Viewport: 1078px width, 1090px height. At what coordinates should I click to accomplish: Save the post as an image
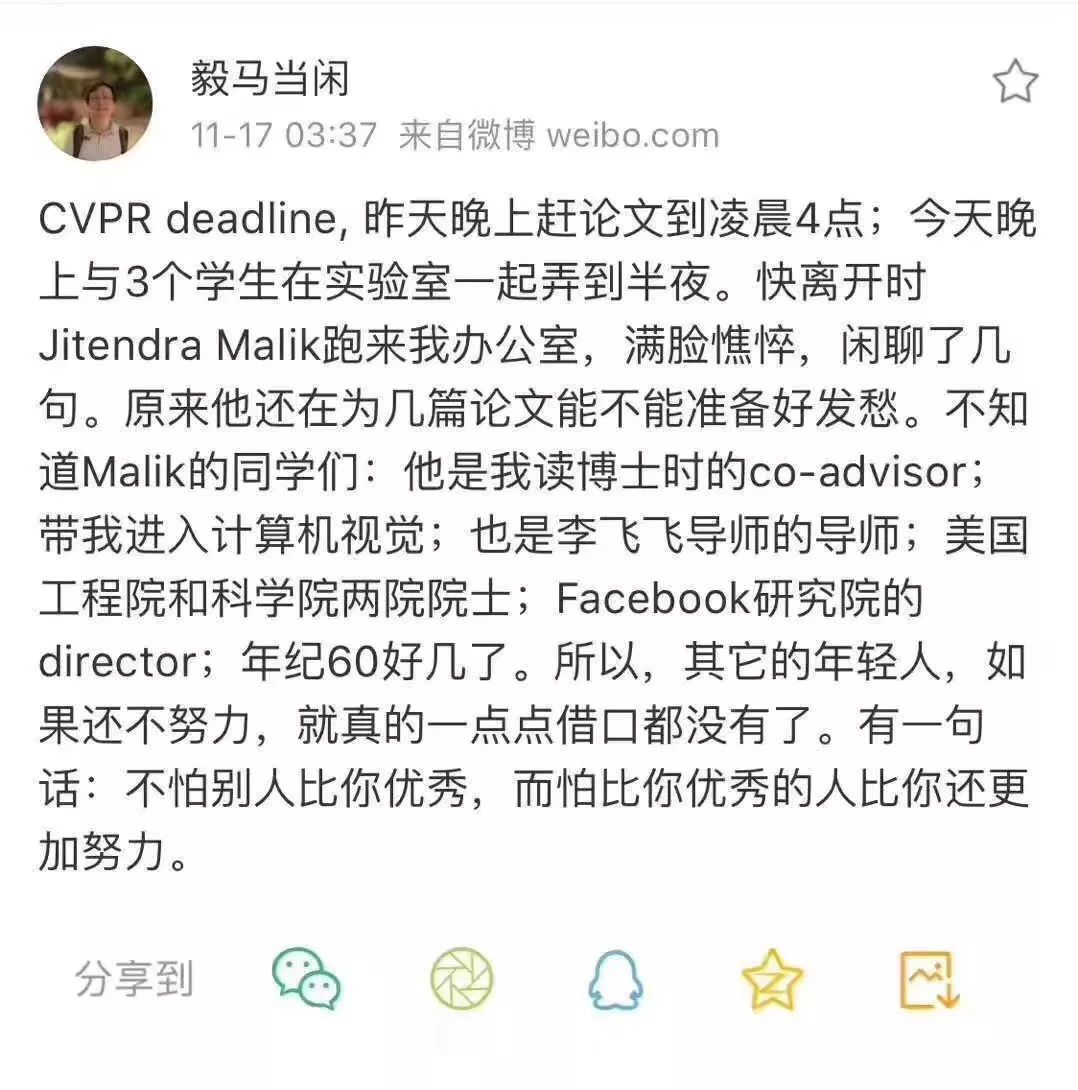(x=929, y=980)
